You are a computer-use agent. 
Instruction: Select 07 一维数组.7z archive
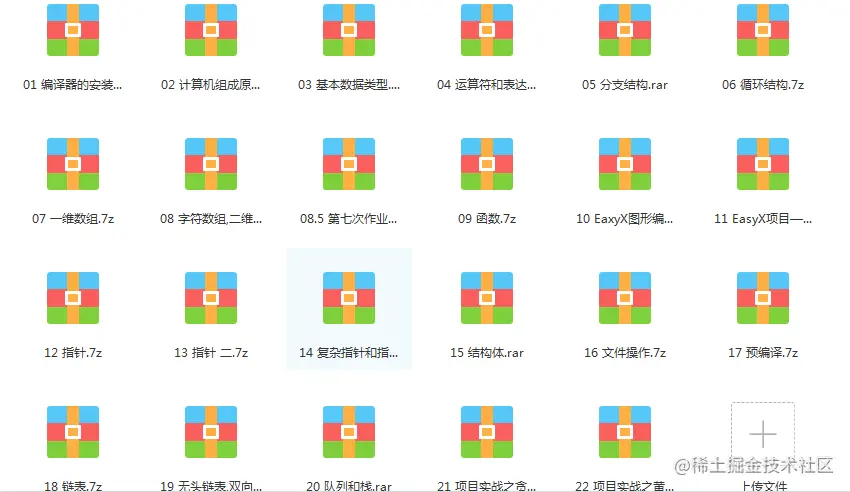click(72, 164)
